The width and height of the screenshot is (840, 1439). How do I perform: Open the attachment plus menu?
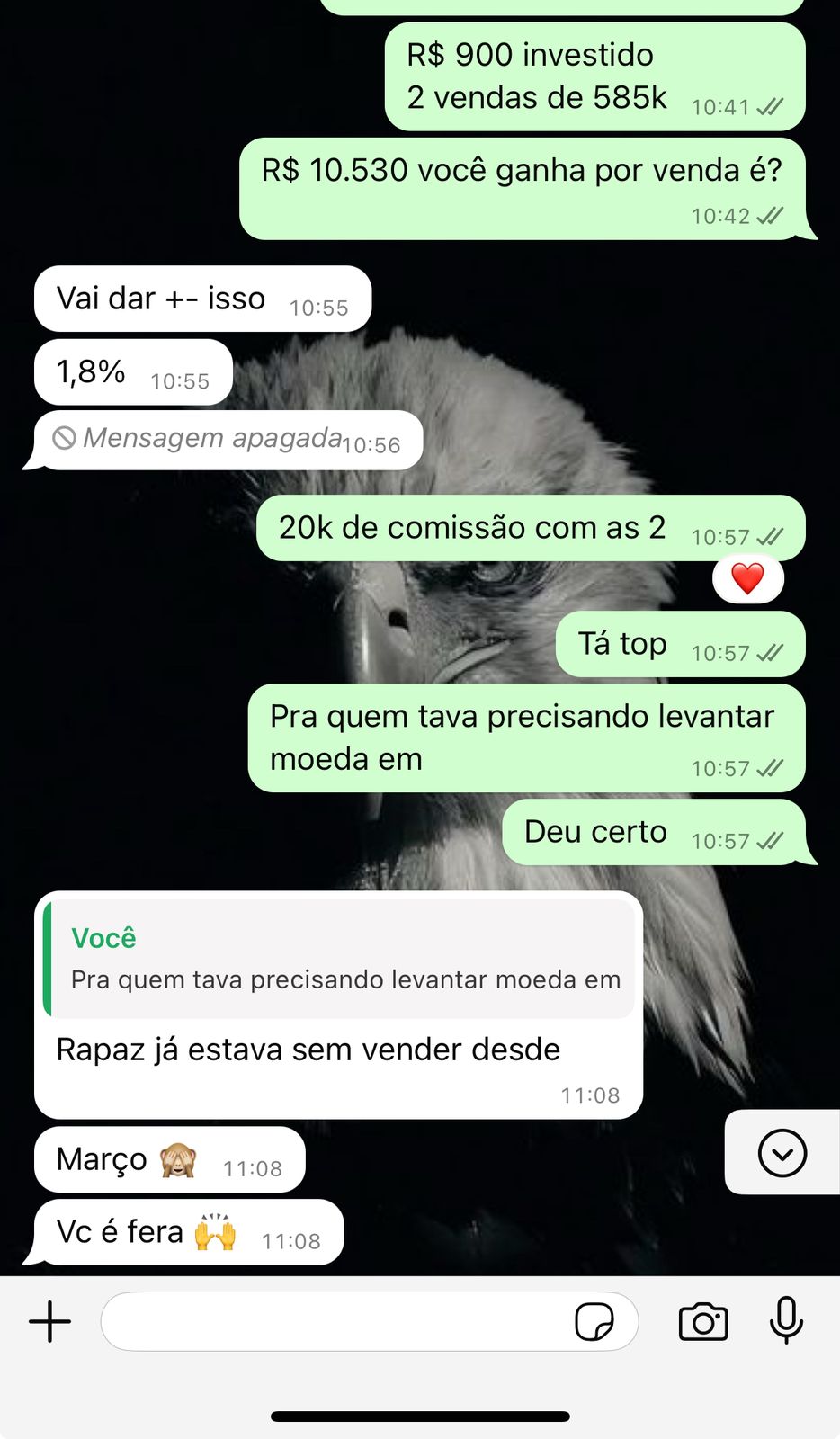pos(50,1322)
